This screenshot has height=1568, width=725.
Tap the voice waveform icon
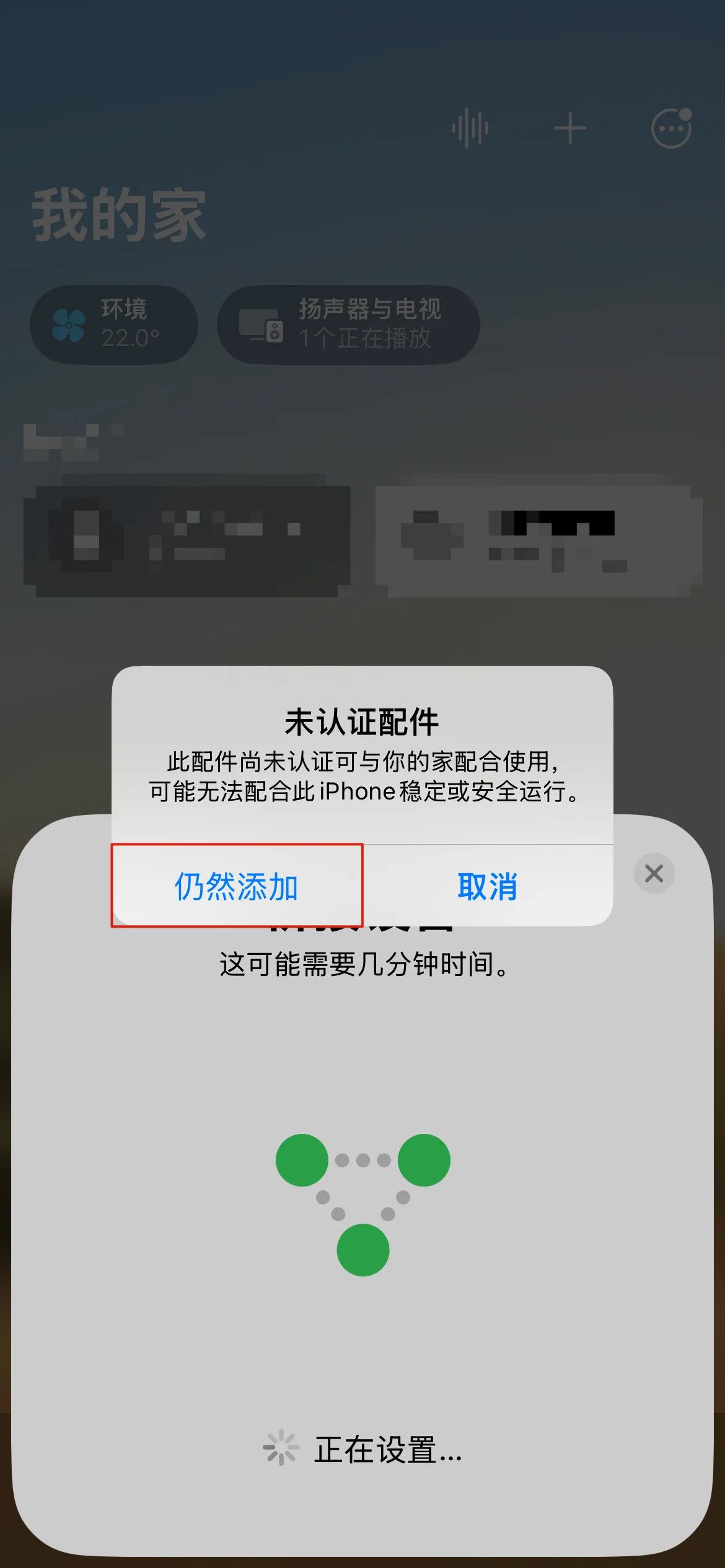tap(470, 129)
